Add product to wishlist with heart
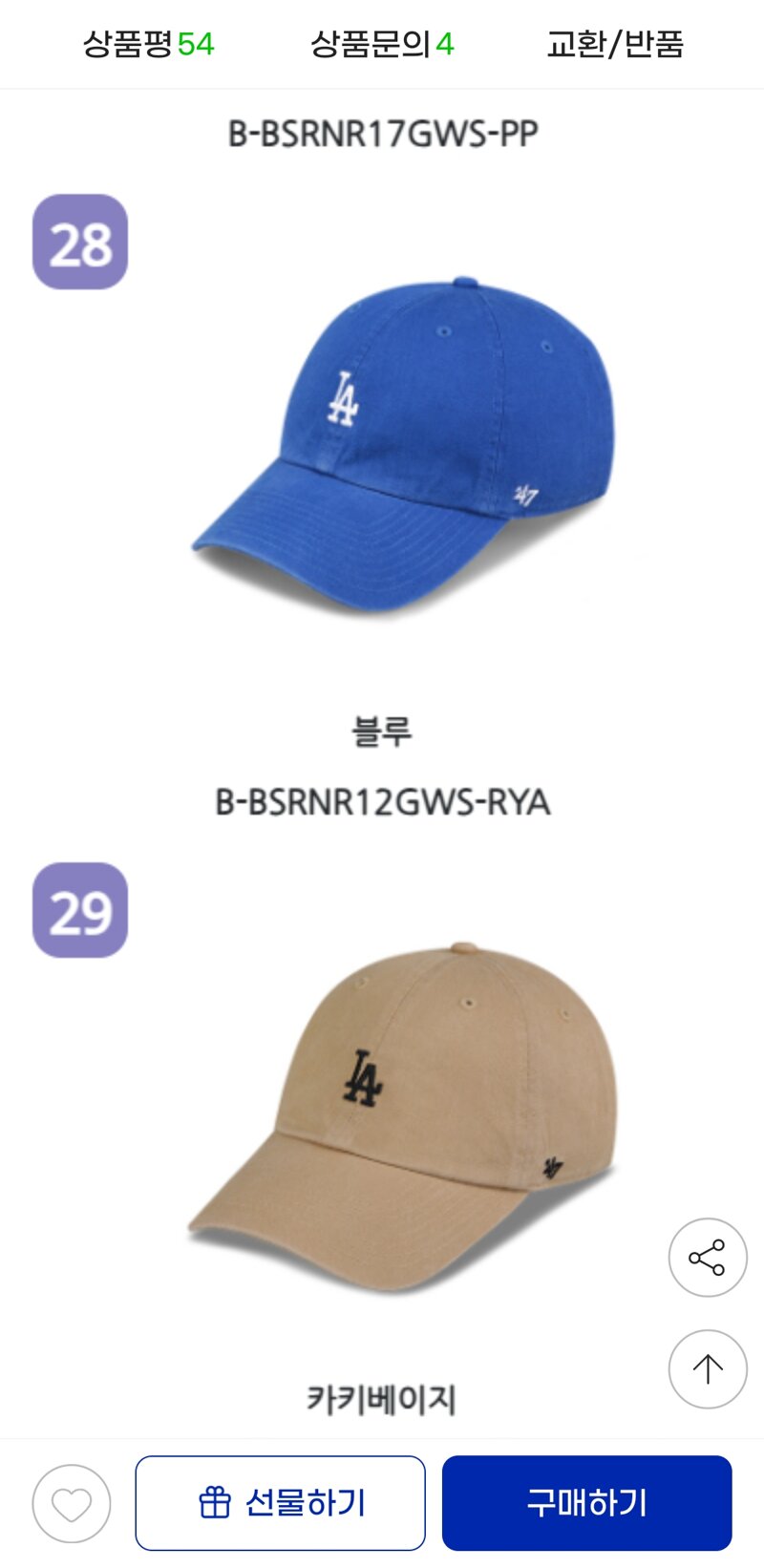The height and width of the screenshot is (1568, 764). 72,1503
